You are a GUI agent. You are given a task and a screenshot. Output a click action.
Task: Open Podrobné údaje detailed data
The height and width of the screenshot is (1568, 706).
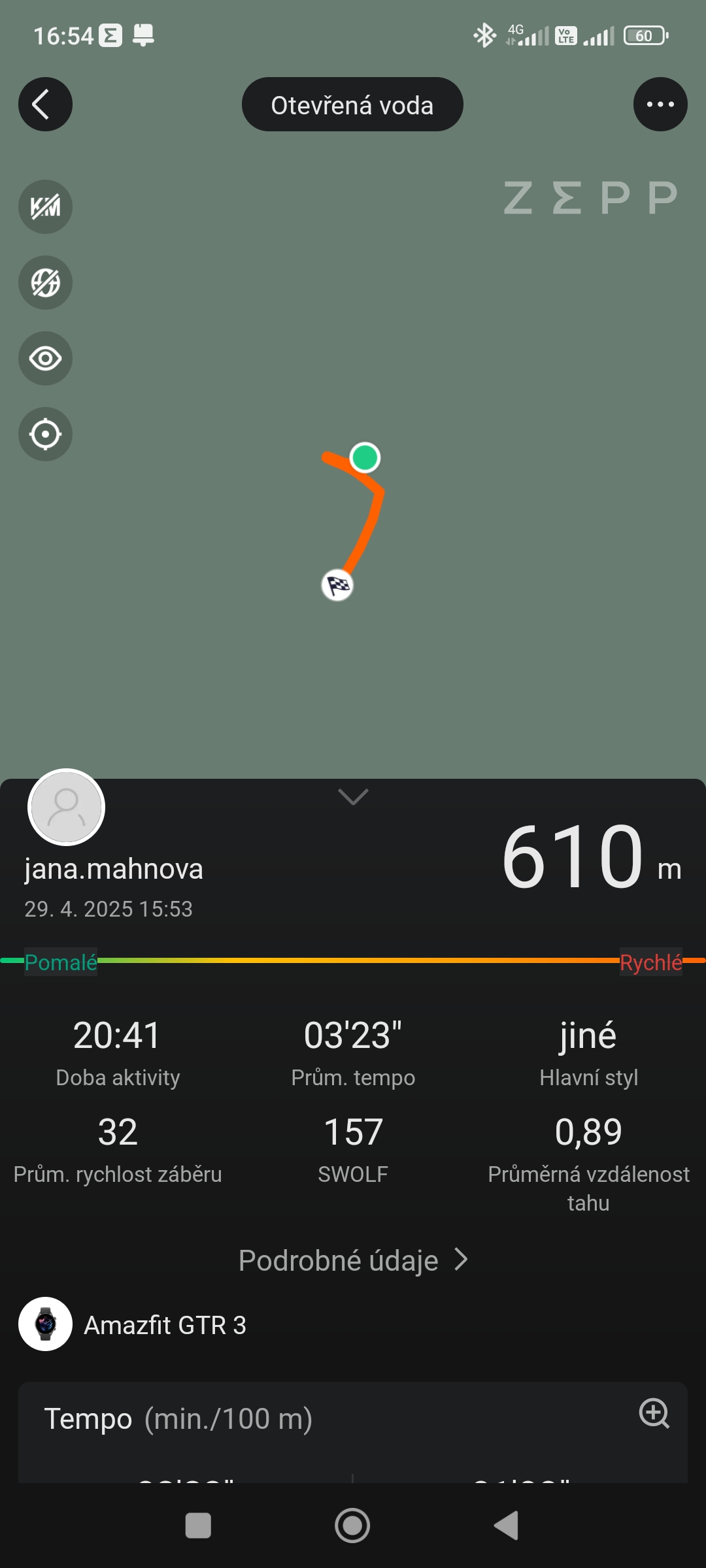(x=353, y=1260)
